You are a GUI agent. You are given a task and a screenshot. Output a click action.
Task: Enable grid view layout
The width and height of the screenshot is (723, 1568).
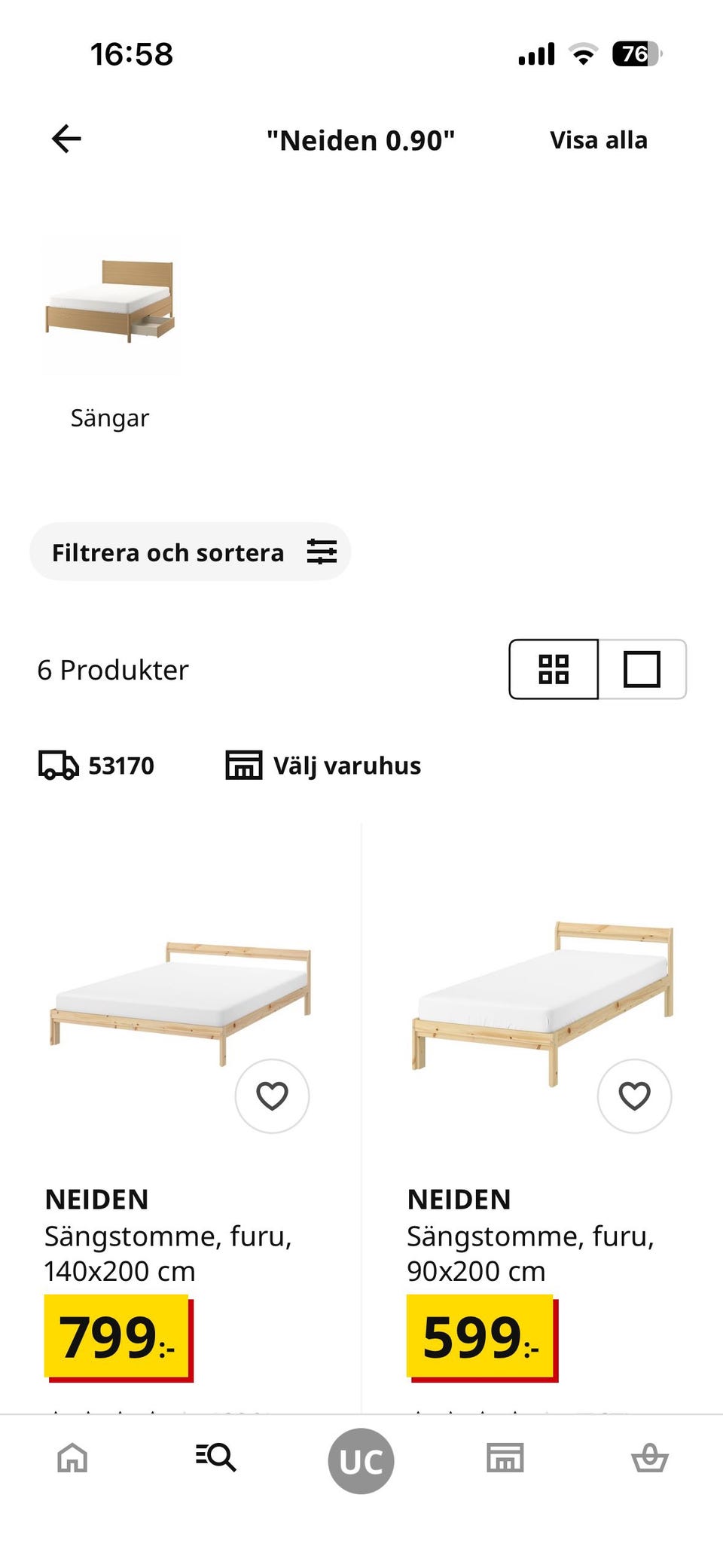(x=554, y=670)
